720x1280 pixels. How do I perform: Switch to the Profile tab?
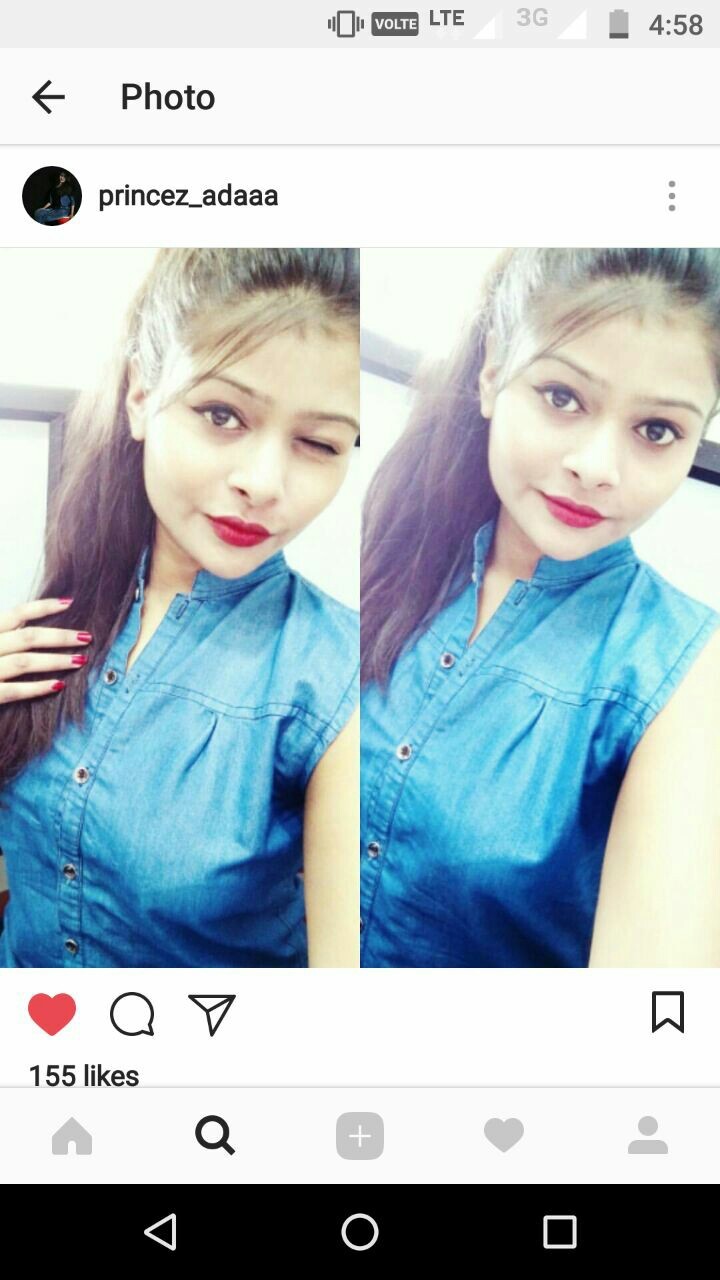pos(648,1136)
